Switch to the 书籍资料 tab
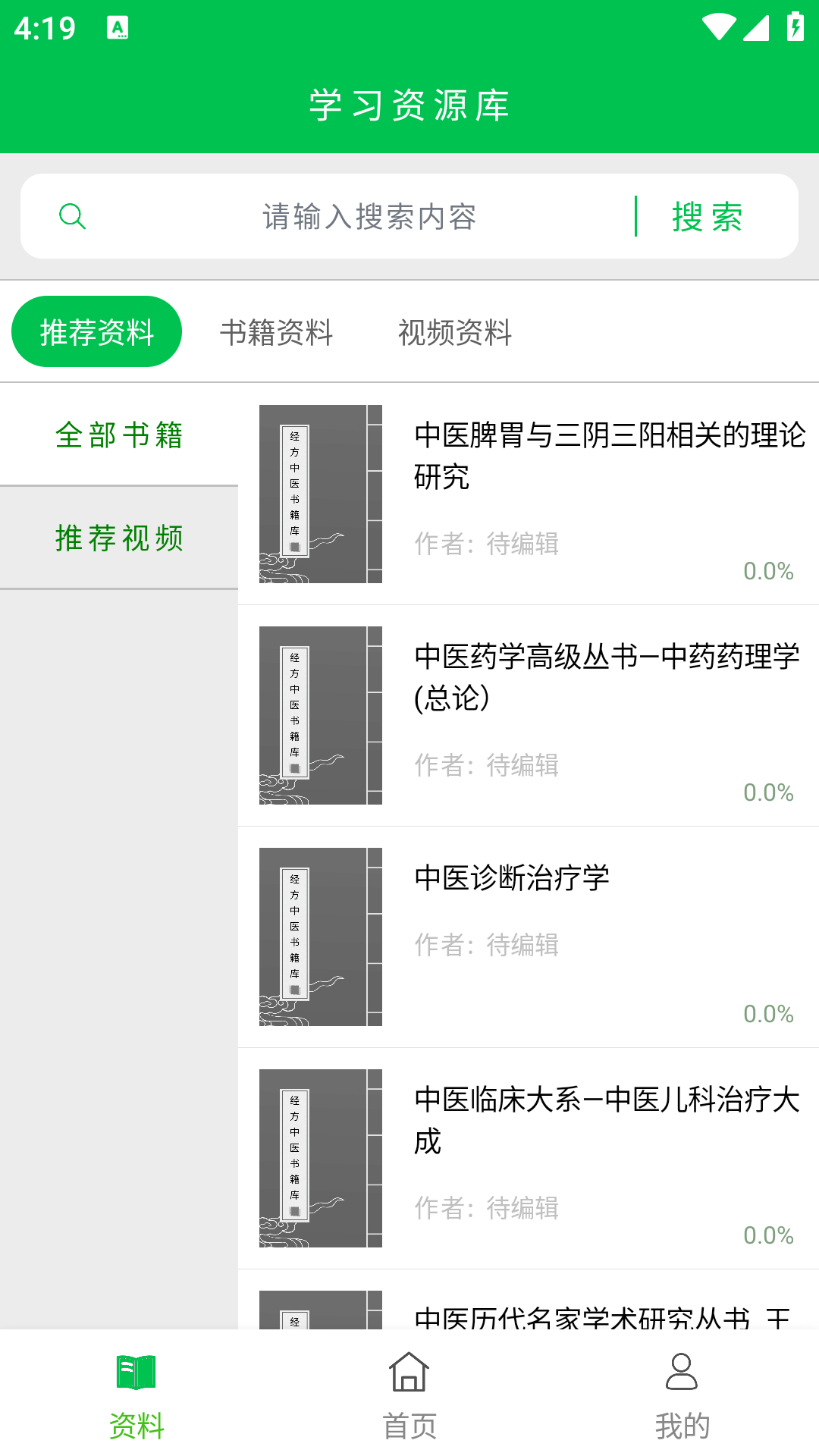The height and width of the screenshot is (1456, 819). tap(277, 331)
